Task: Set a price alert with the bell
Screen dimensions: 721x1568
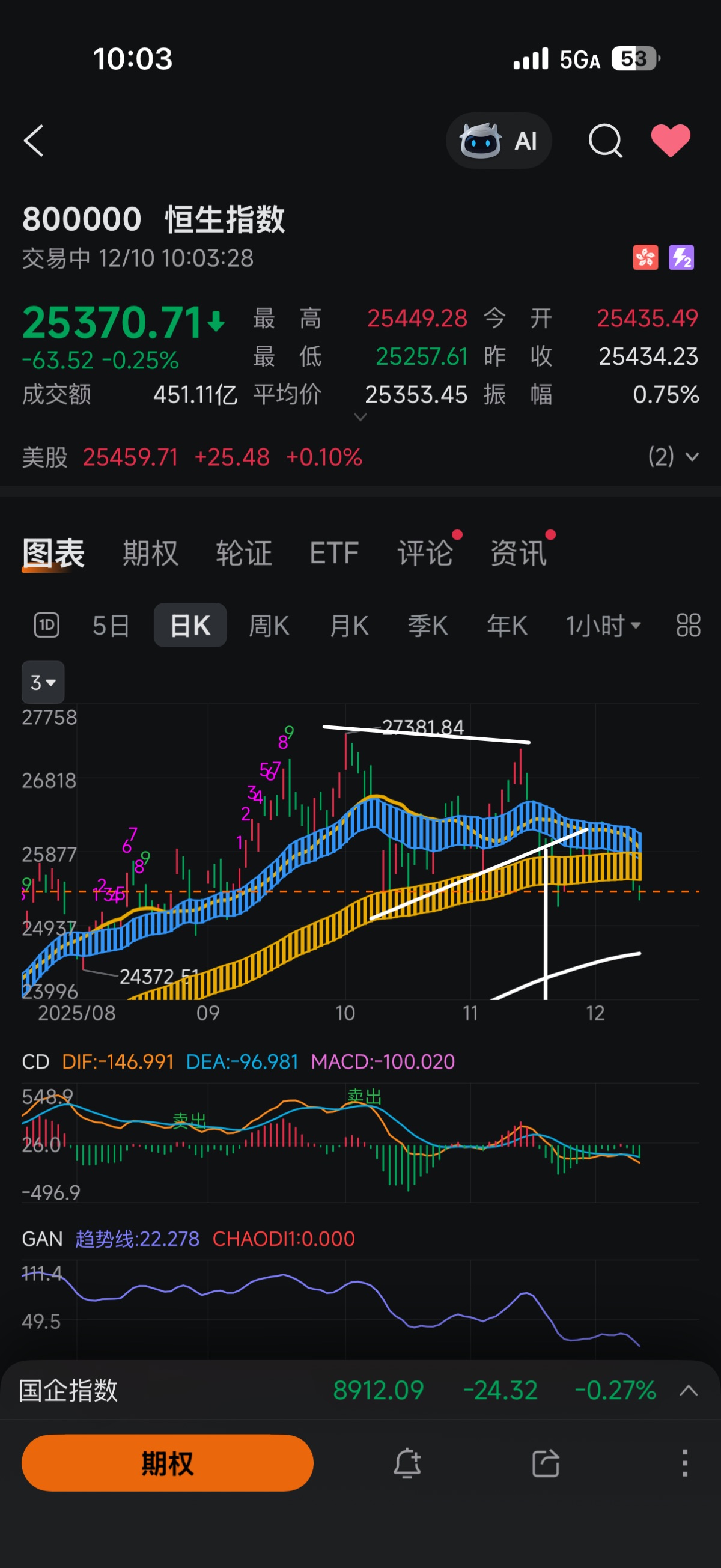Action: [407, 1463]
